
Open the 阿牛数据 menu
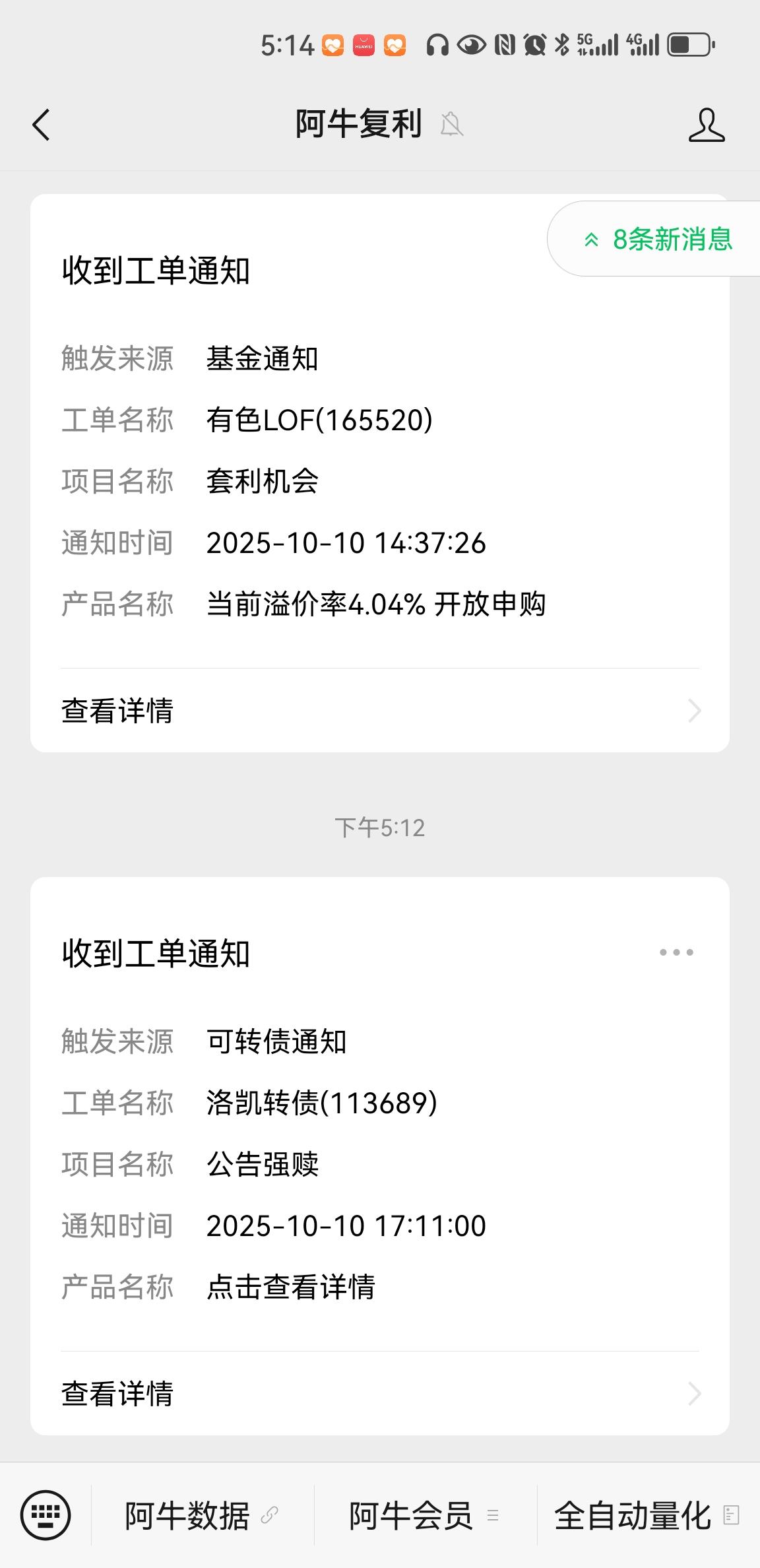201,1515
